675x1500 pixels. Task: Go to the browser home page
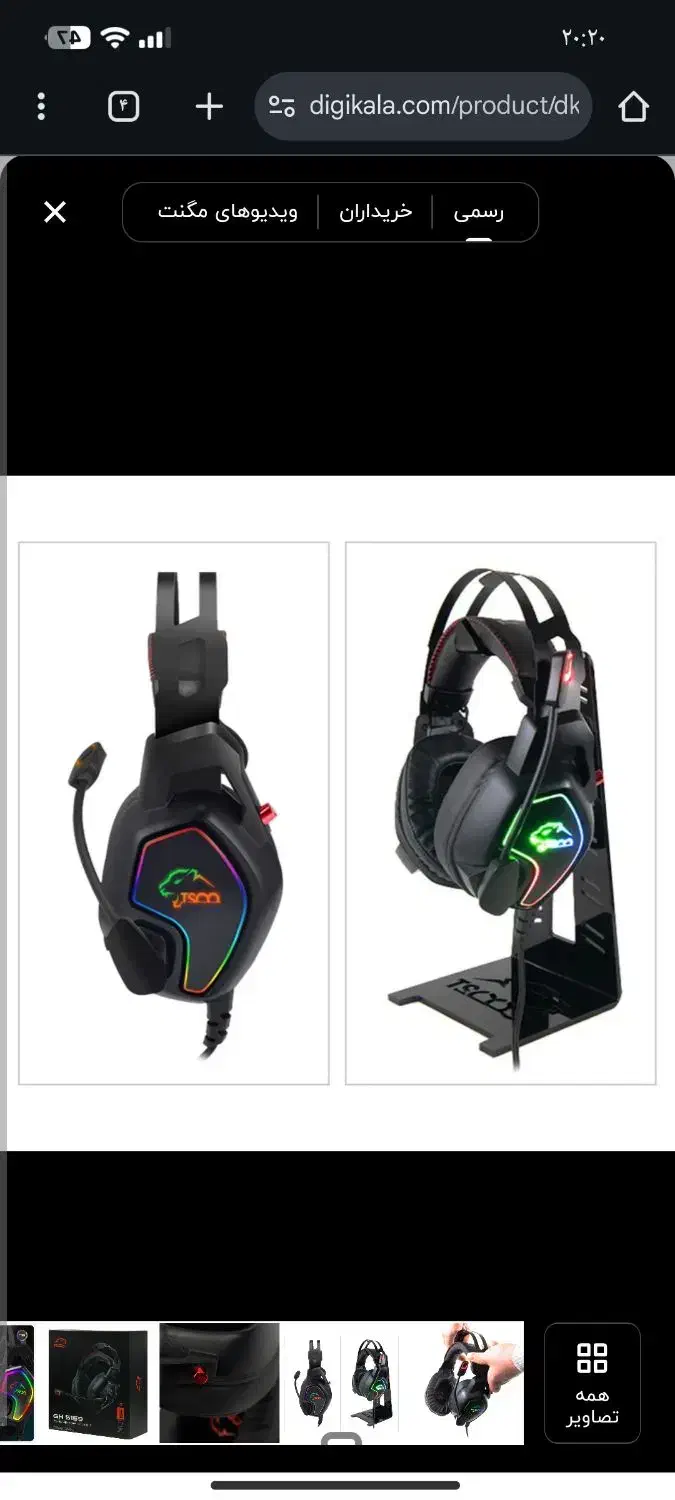click(634, 106)
